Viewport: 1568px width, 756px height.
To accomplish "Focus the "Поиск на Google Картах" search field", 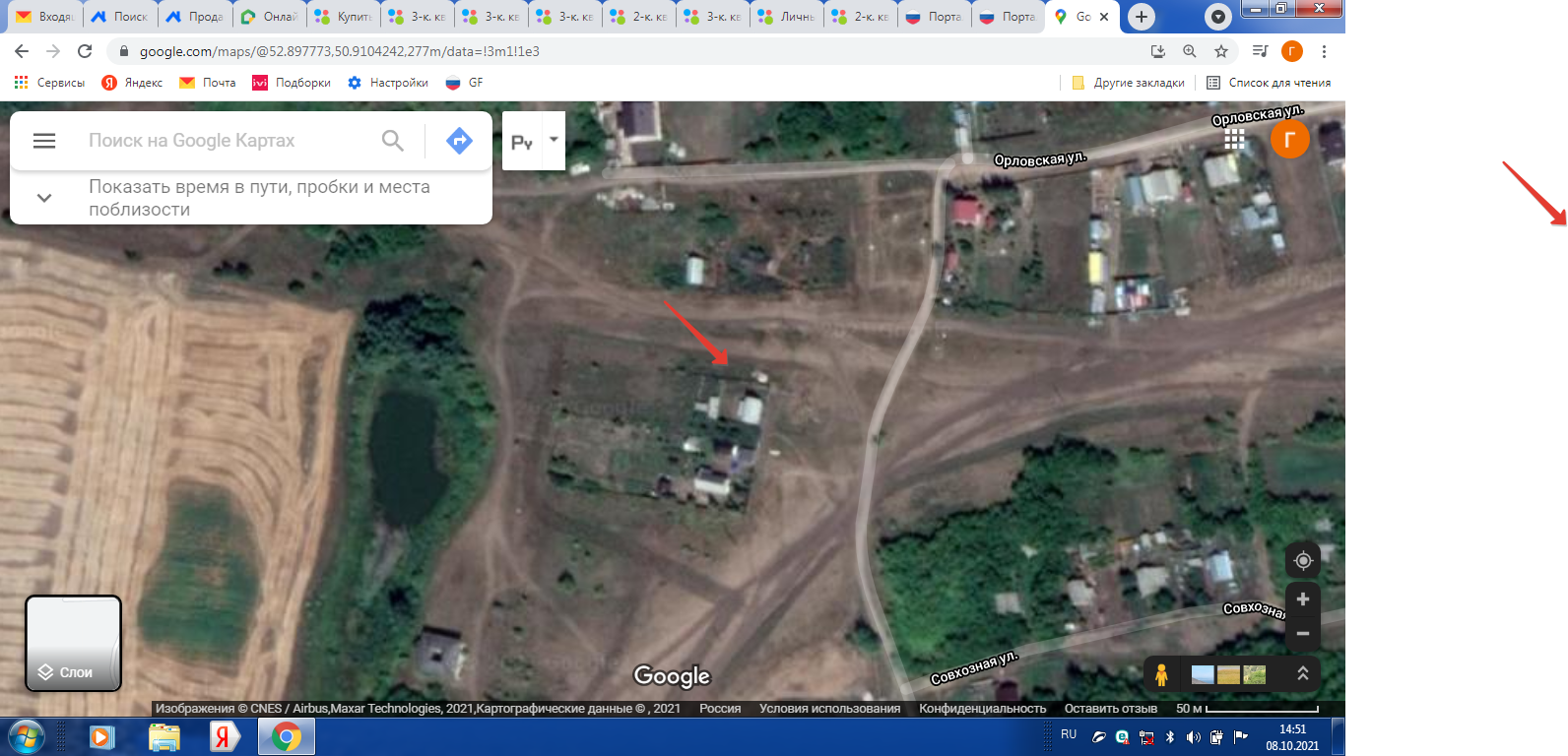I will tap(227, 141).
